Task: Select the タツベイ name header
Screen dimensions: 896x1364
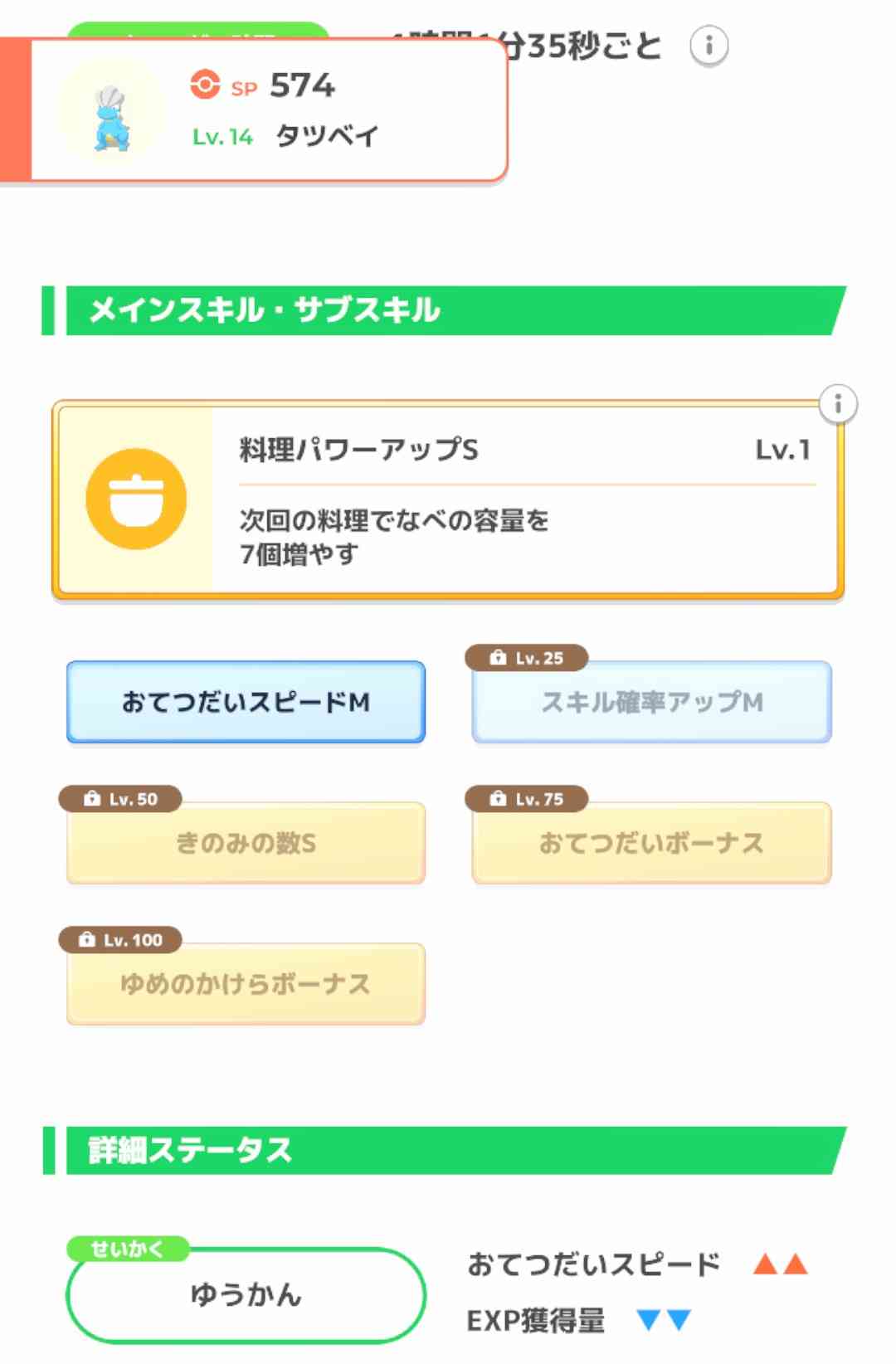Action: tap(327, 135)
